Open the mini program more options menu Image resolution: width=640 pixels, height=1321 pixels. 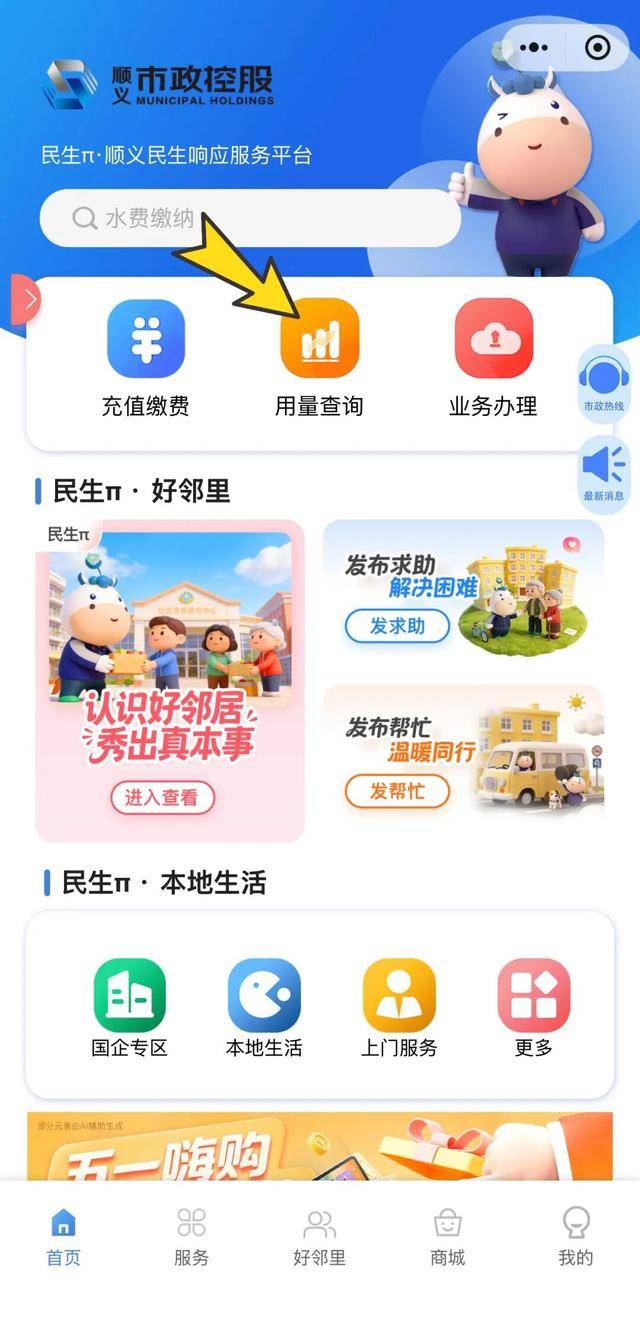point(535,47)
